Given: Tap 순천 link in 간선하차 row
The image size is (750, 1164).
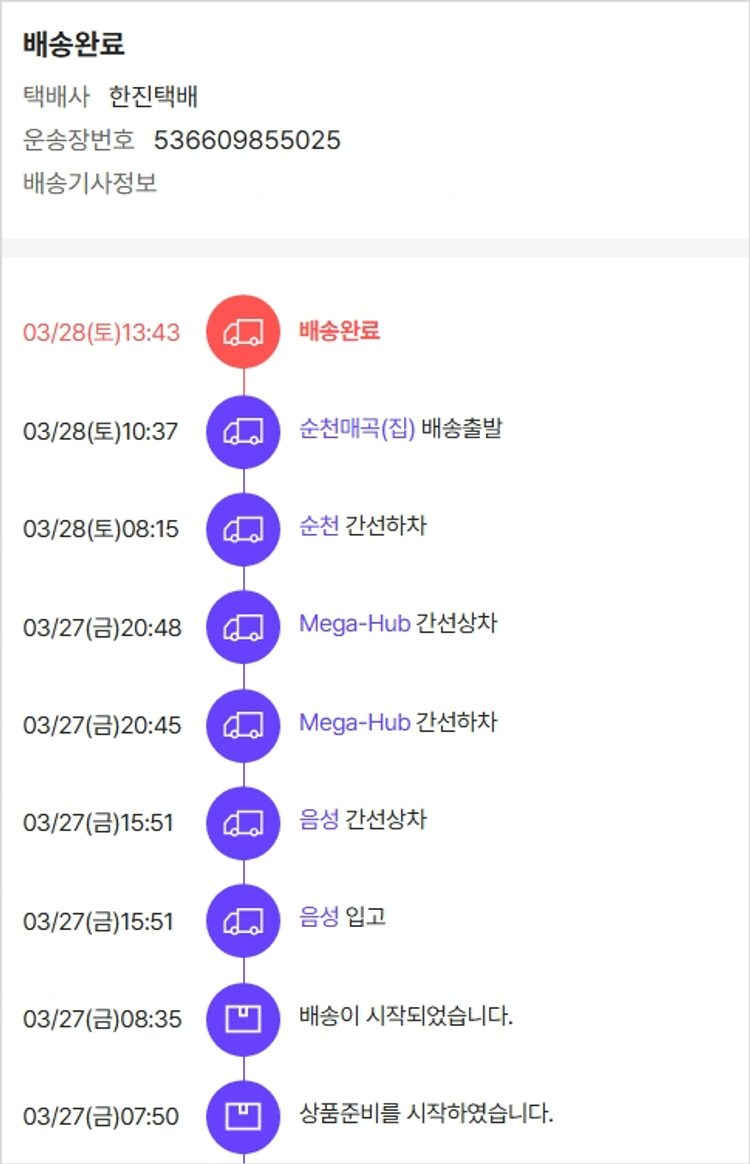Looking at the screenshot, I should click(319, 527).
